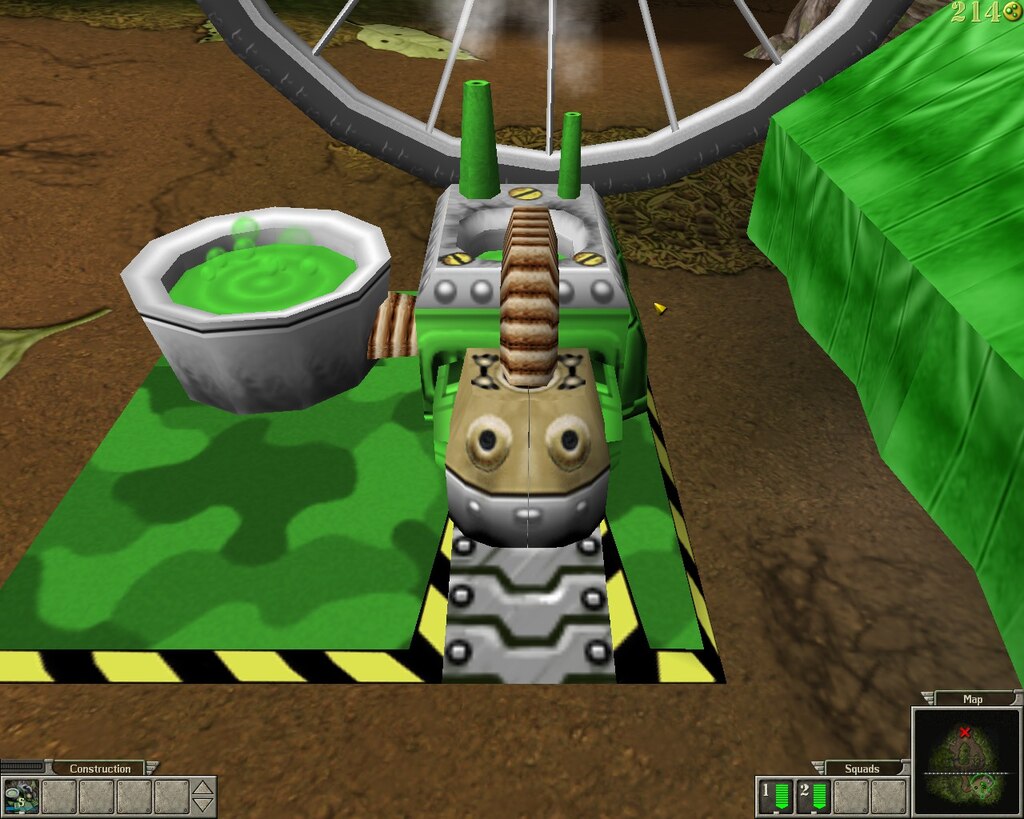The image size is (1024, 819).
Task: Tap the Construction panel's up arrow
Action: click(x=203, y=788)
